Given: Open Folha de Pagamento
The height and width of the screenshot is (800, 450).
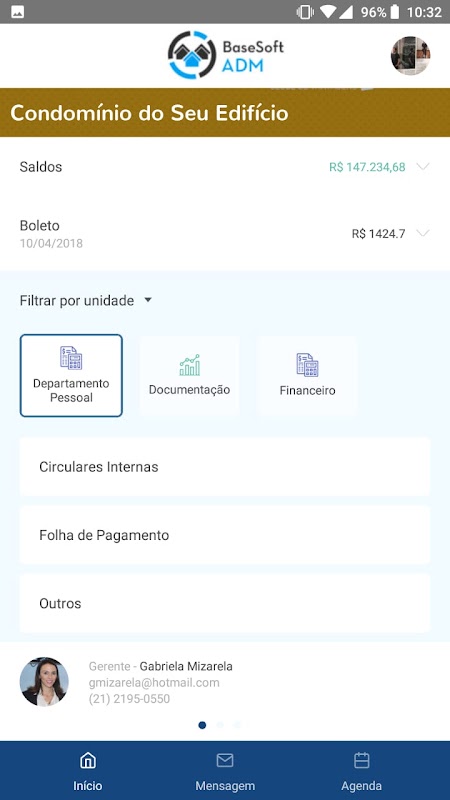Looking at the screenshot, I should [225, 535].
